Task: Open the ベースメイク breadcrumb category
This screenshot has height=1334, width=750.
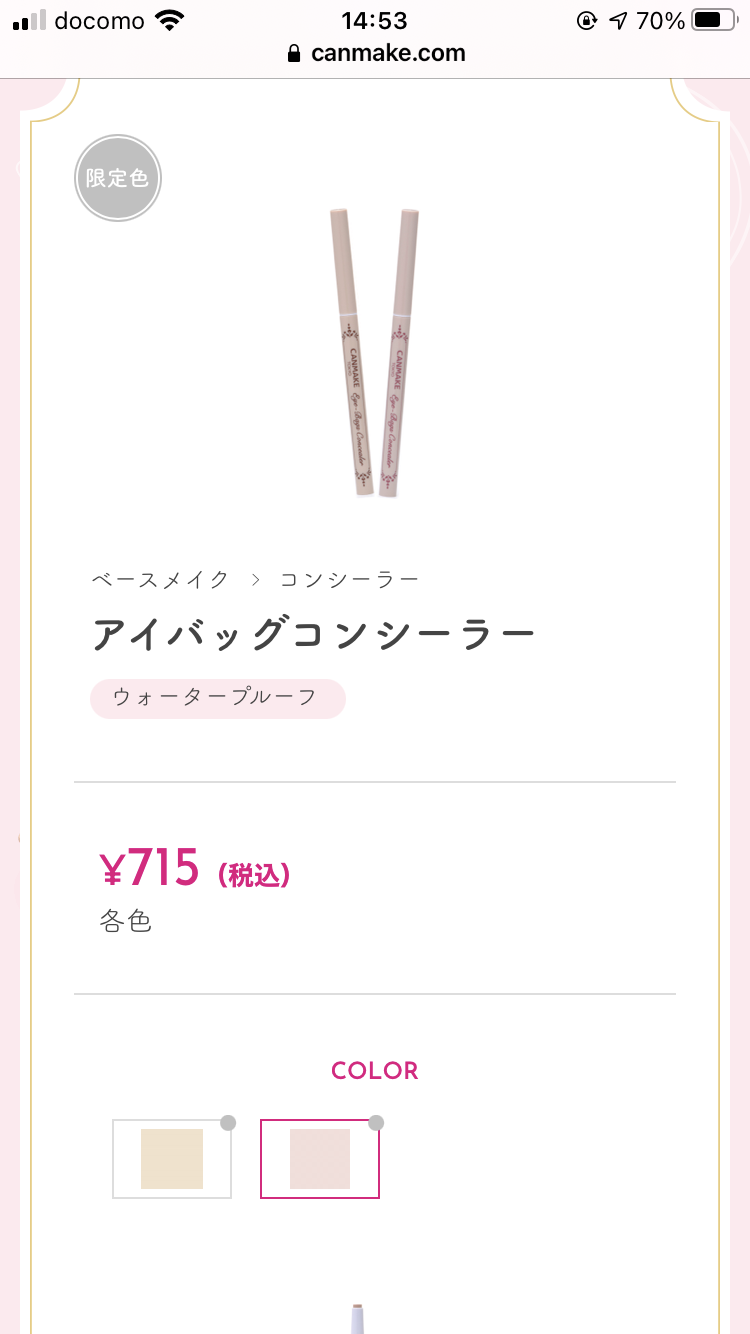Action: 160,578
